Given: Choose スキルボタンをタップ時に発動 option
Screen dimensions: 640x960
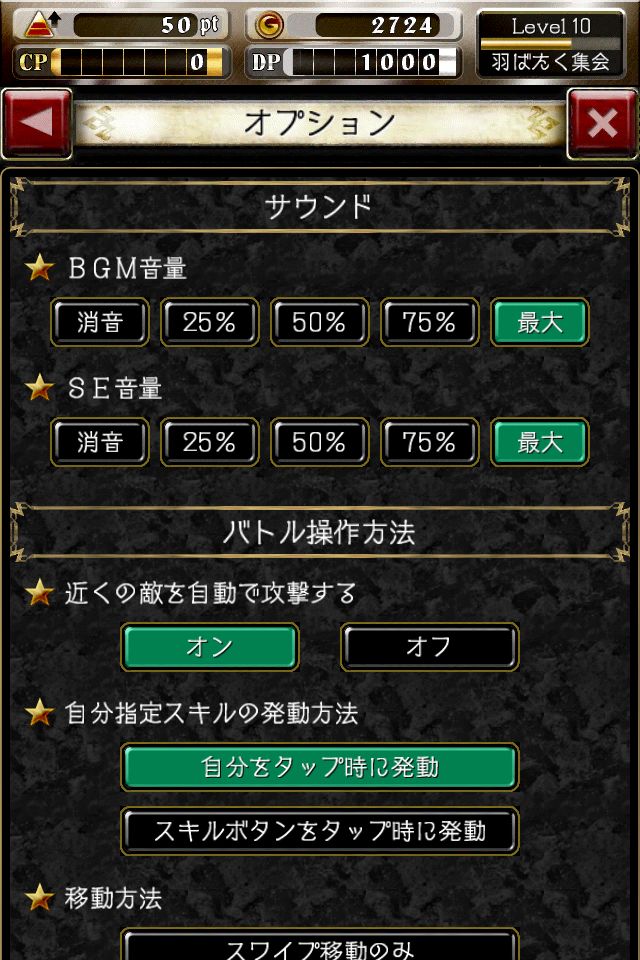Looking at the screenshot, I should tap(320, 830).
